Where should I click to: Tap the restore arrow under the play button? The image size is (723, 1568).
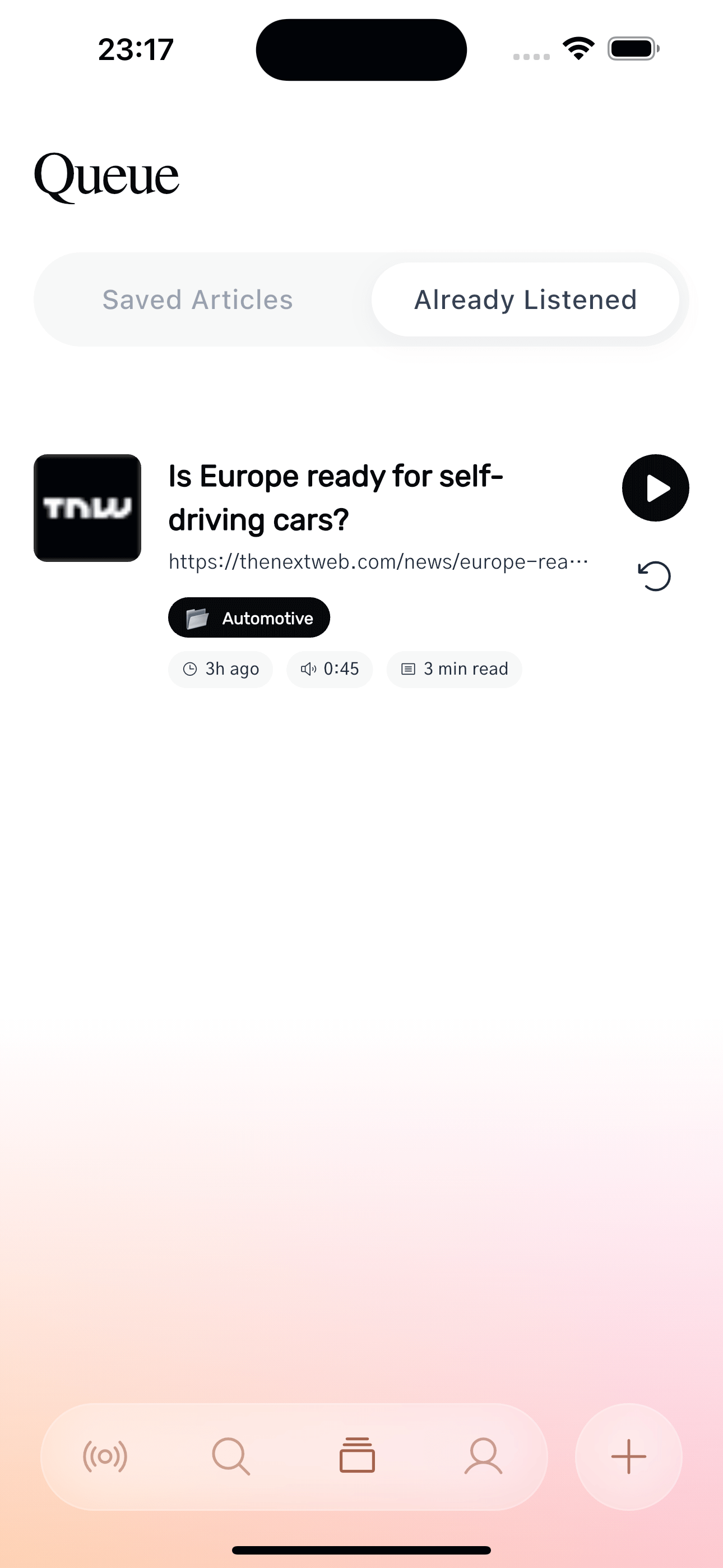coord(655,576)
